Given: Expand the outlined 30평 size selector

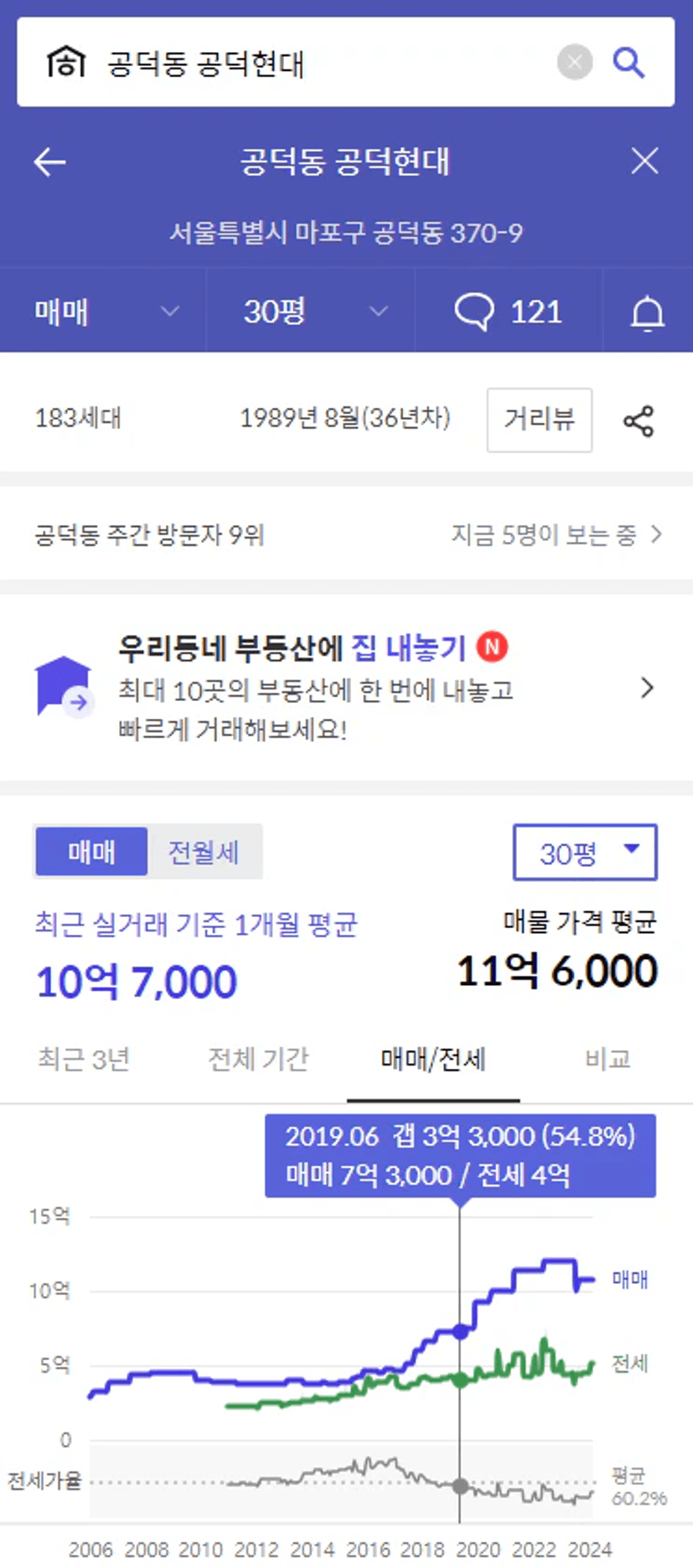Looking at the screenshot, I should click(585, 853).
